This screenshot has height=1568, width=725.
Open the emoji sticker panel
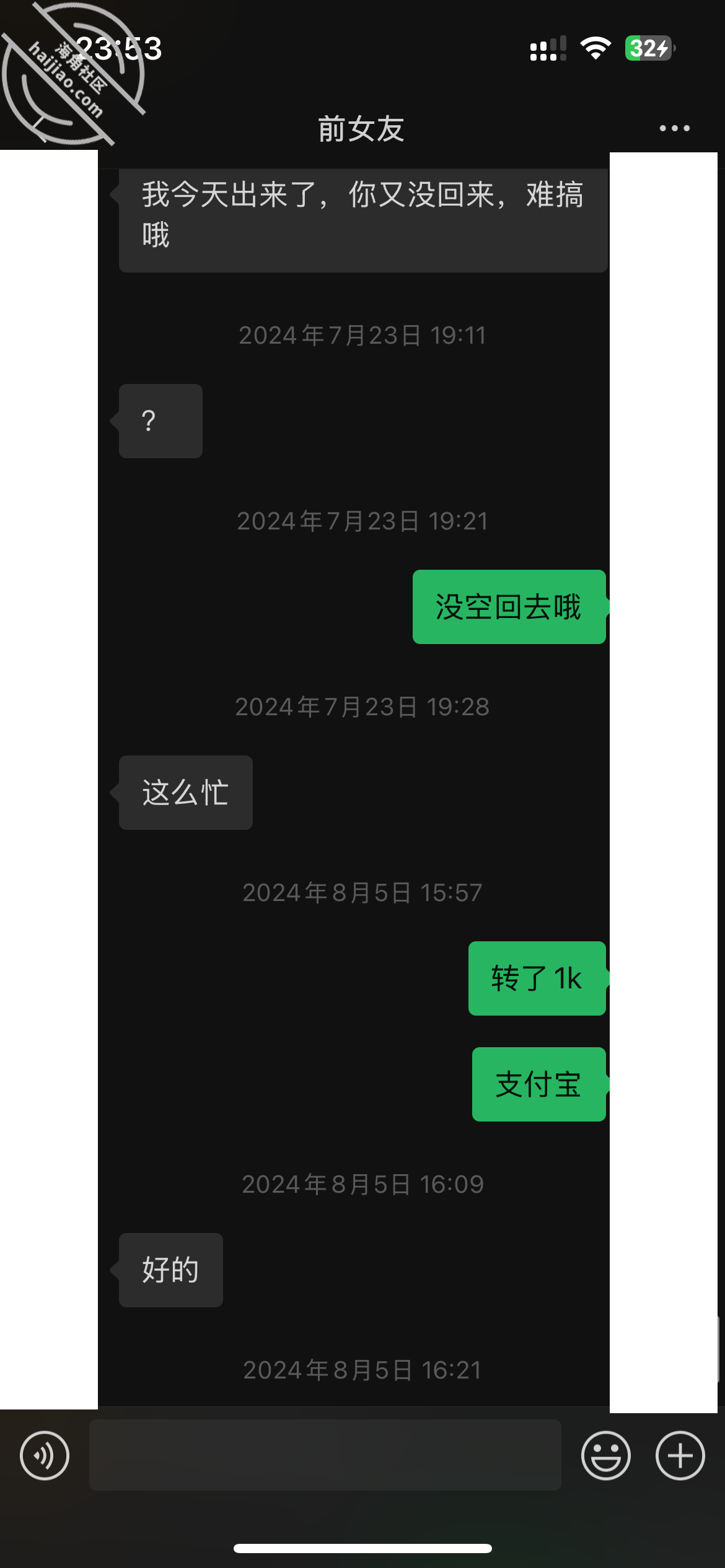(x=605, y=1455)
